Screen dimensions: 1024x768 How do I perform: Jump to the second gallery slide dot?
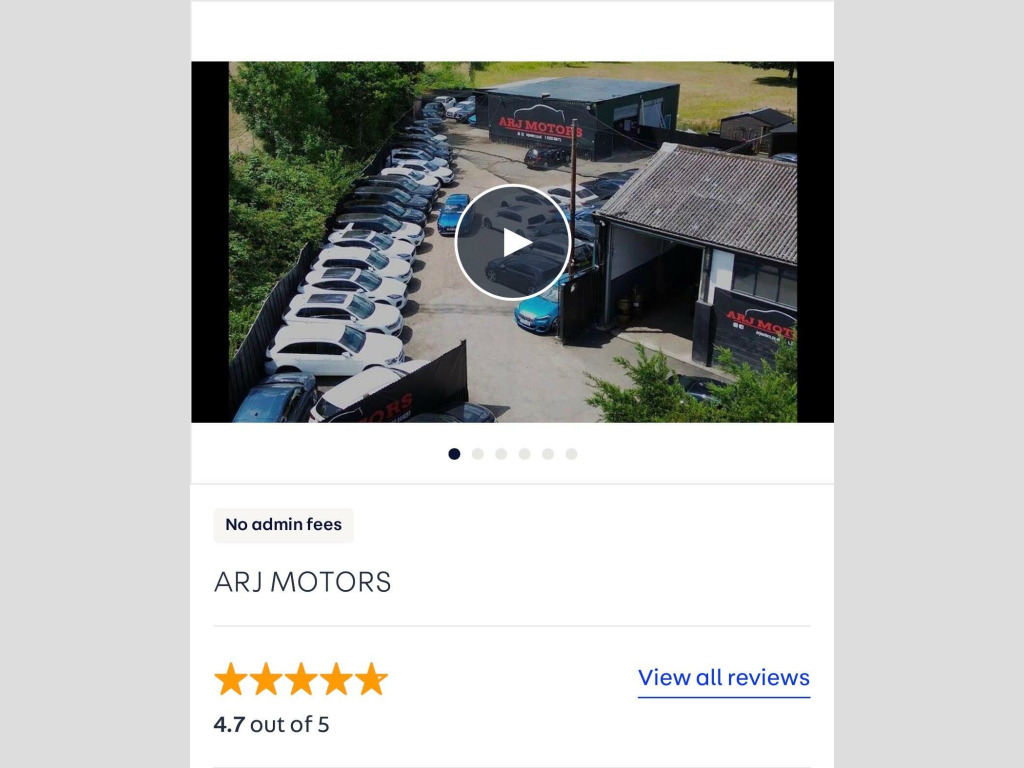click(x=478, y=454)
